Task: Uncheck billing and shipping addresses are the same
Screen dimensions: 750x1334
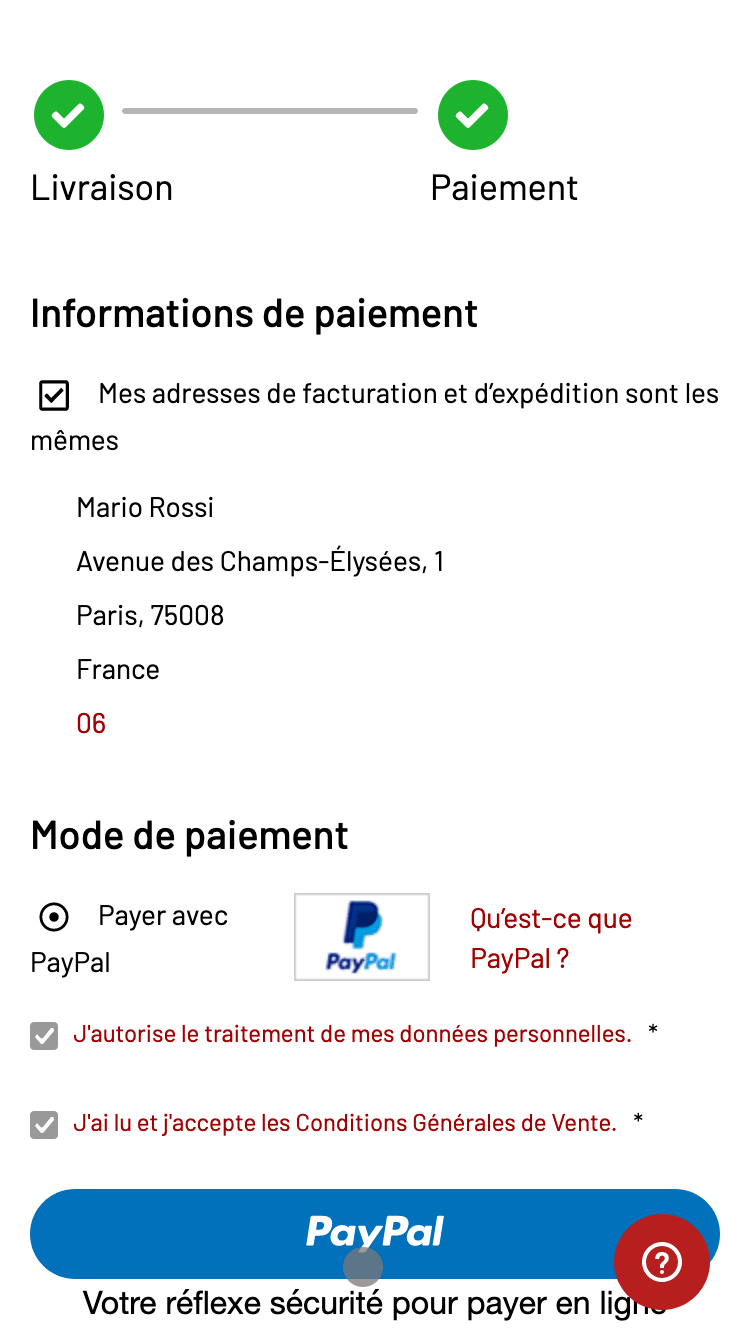Action: pyautogui.click(x=52, y=394)
